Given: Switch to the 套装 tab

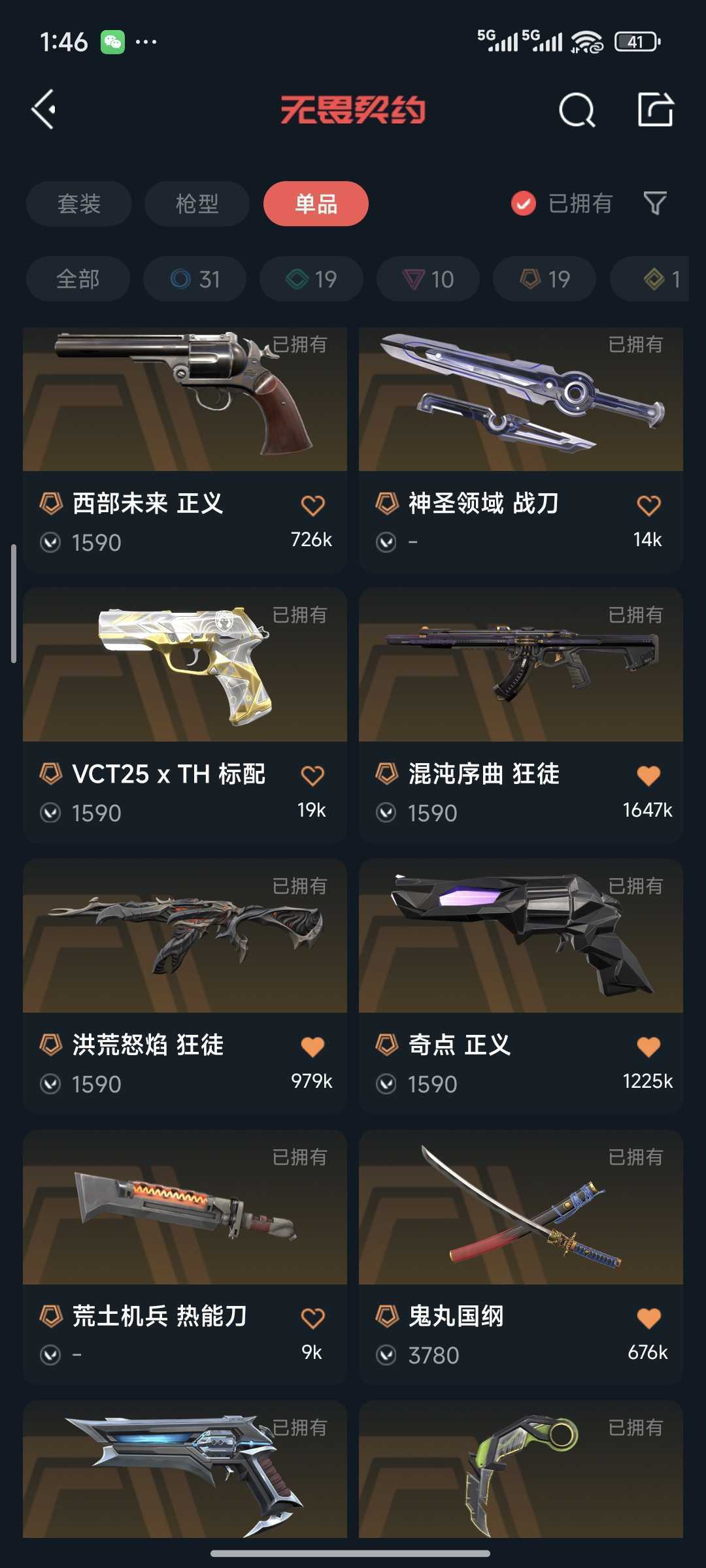Looking at the screenshot, I should [x=78, y=204].
